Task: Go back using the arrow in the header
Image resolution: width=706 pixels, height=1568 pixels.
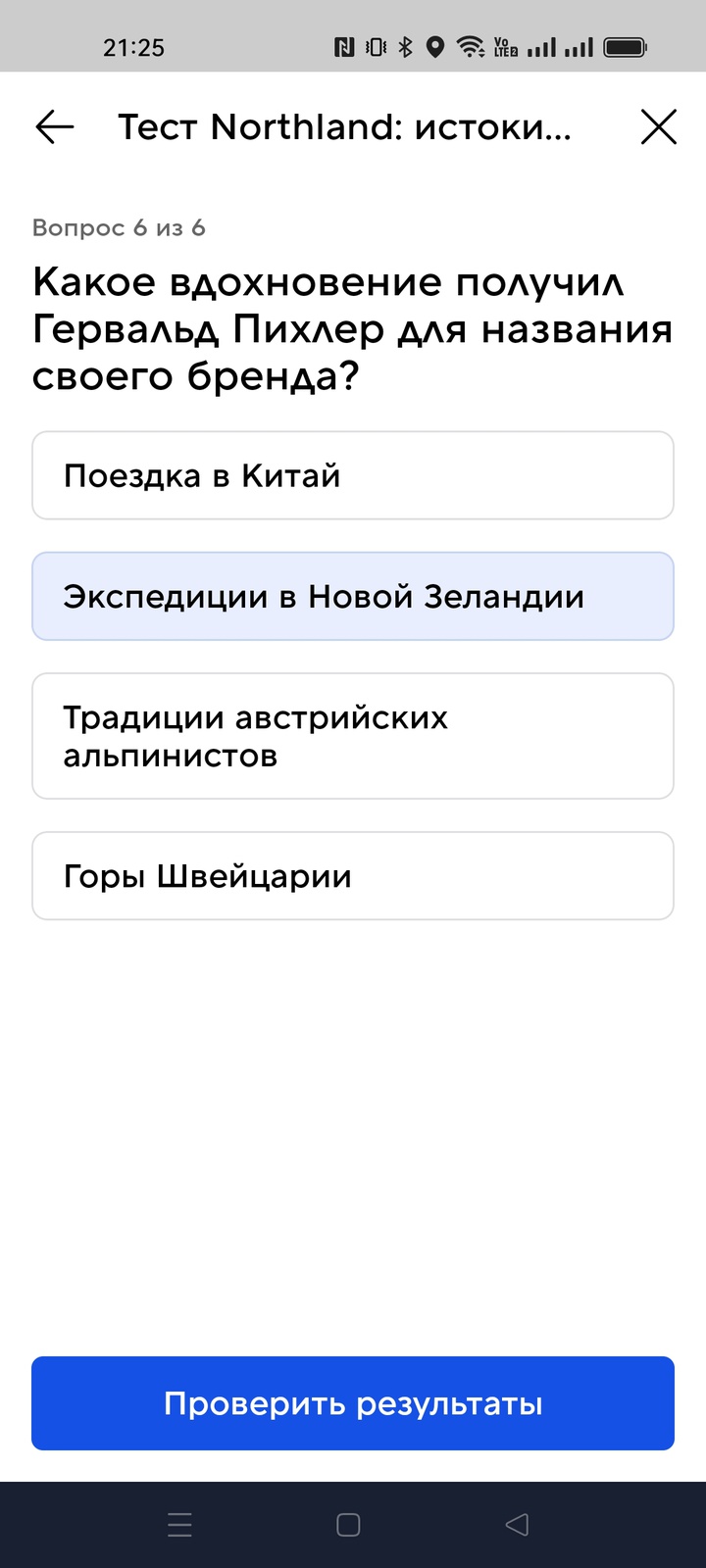Action: point(55,127)
